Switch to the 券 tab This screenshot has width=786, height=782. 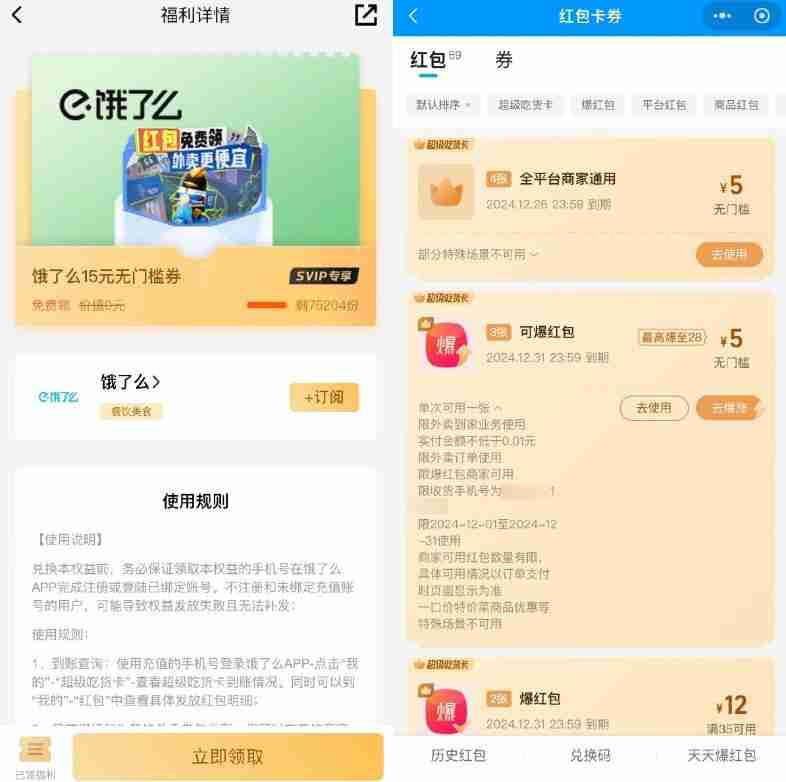(504, 60)
